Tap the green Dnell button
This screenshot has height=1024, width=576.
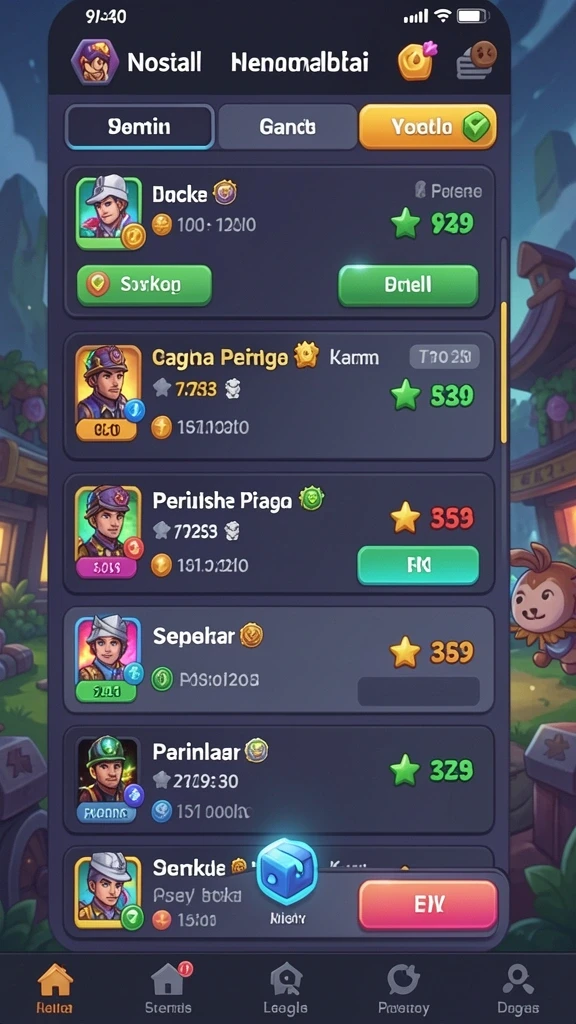click(x=408, y=285)
